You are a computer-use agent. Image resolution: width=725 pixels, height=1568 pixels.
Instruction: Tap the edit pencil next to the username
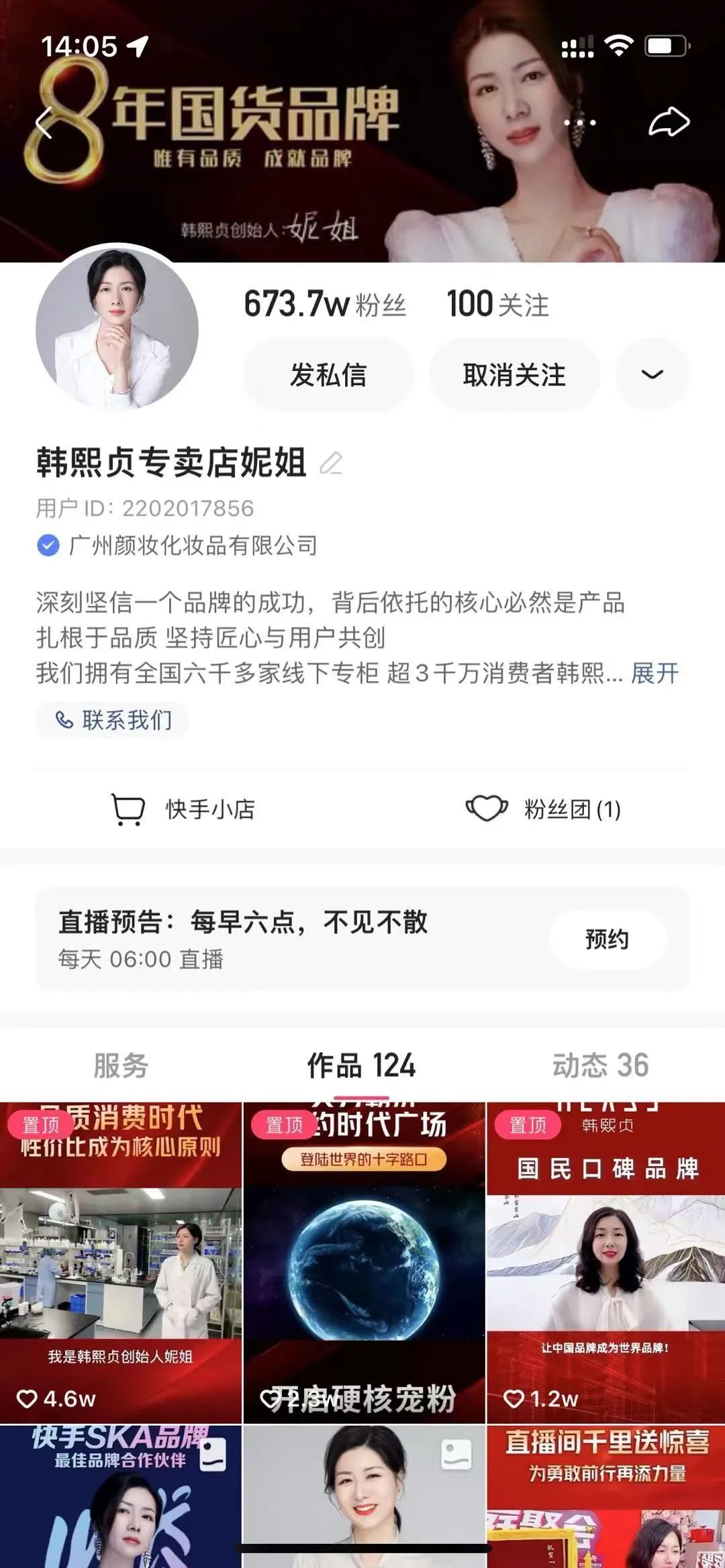pyautogui.click(x=331, y=463)
